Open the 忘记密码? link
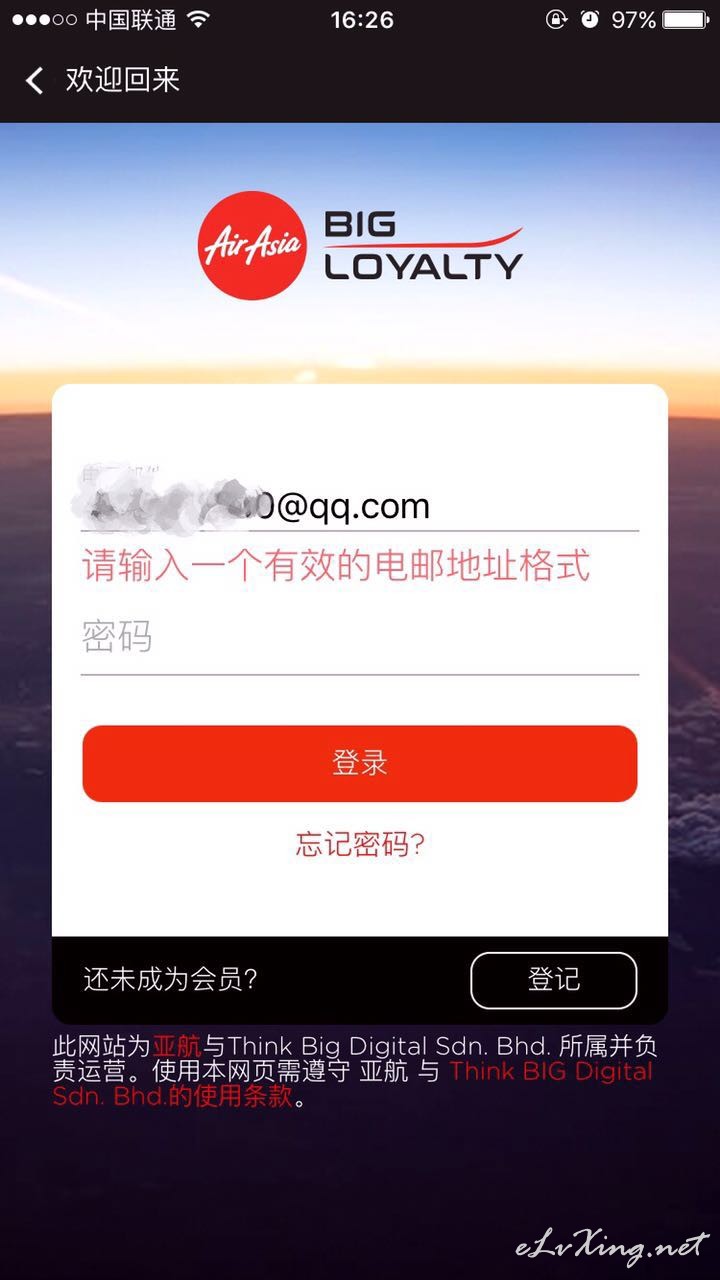The height and width of the screenshot is (1280, 720). (x=360, y=844)
